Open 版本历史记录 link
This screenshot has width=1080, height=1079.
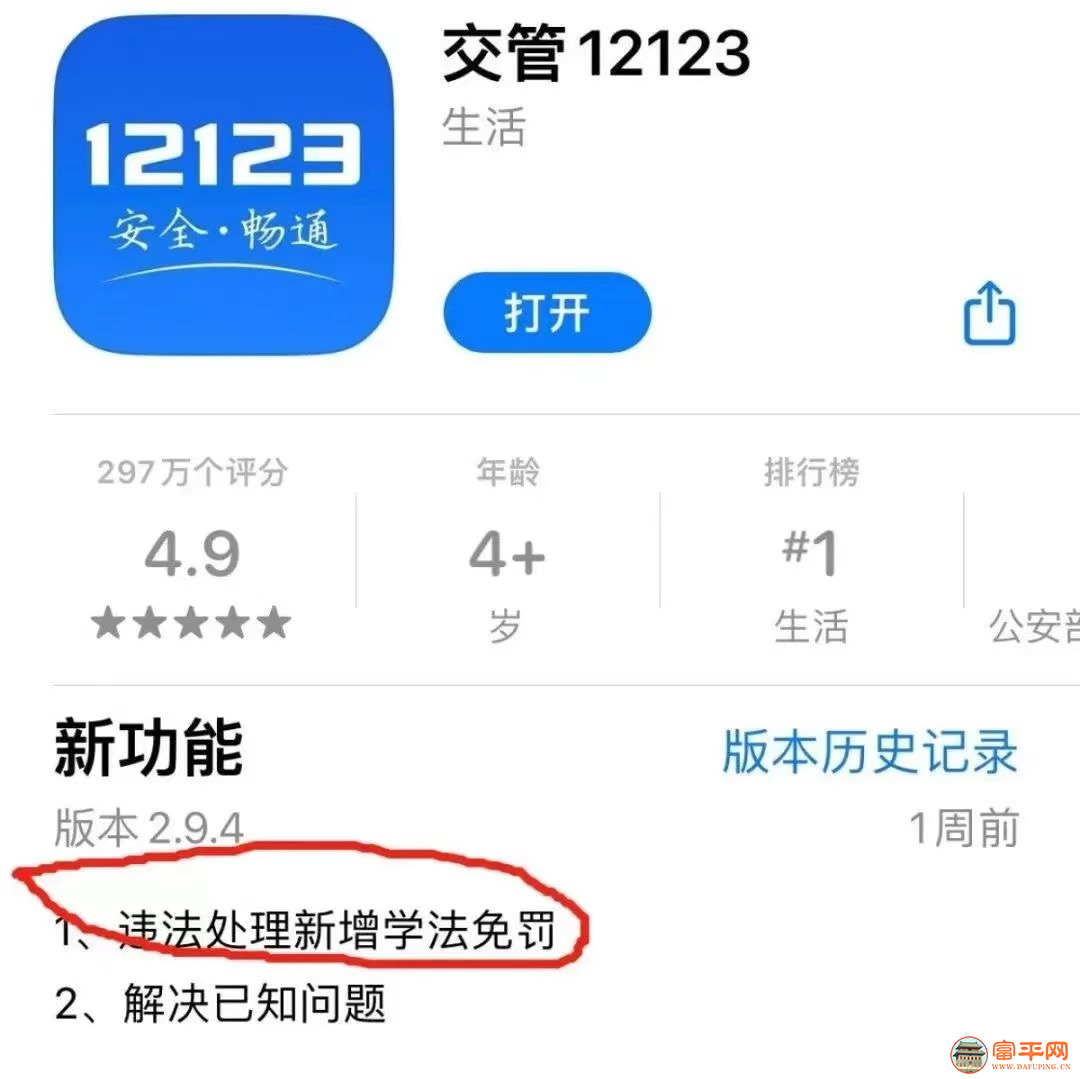pos(869,752)
